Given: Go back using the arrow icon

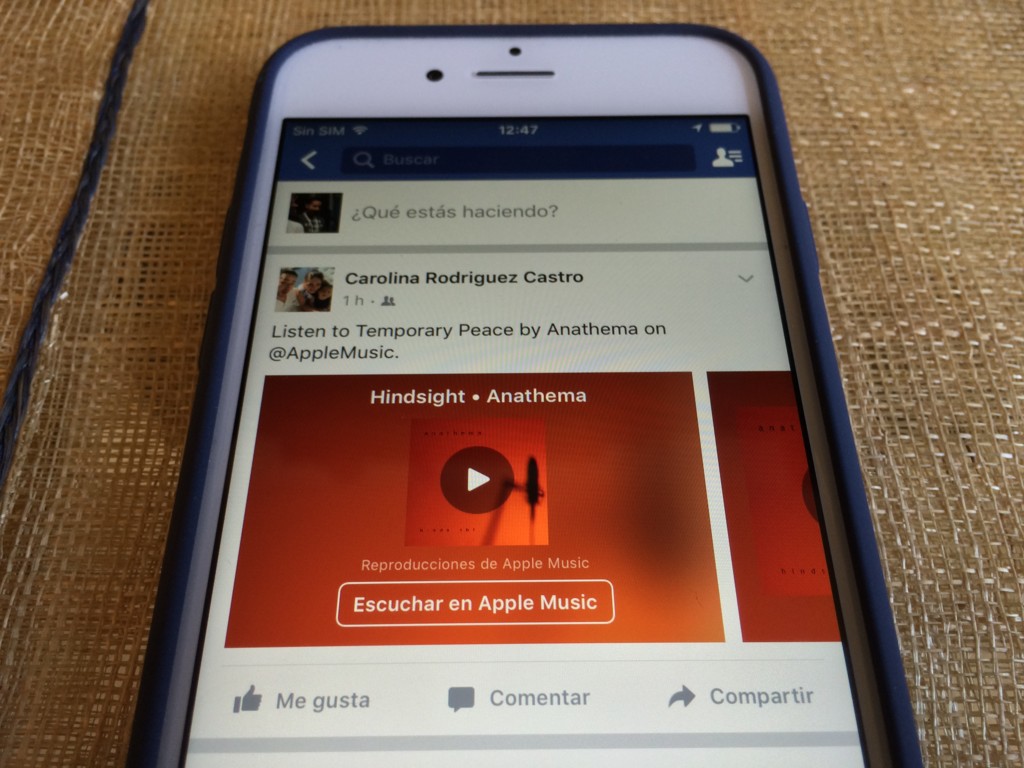Looking at the screenshot, I should tap(309, 160).
